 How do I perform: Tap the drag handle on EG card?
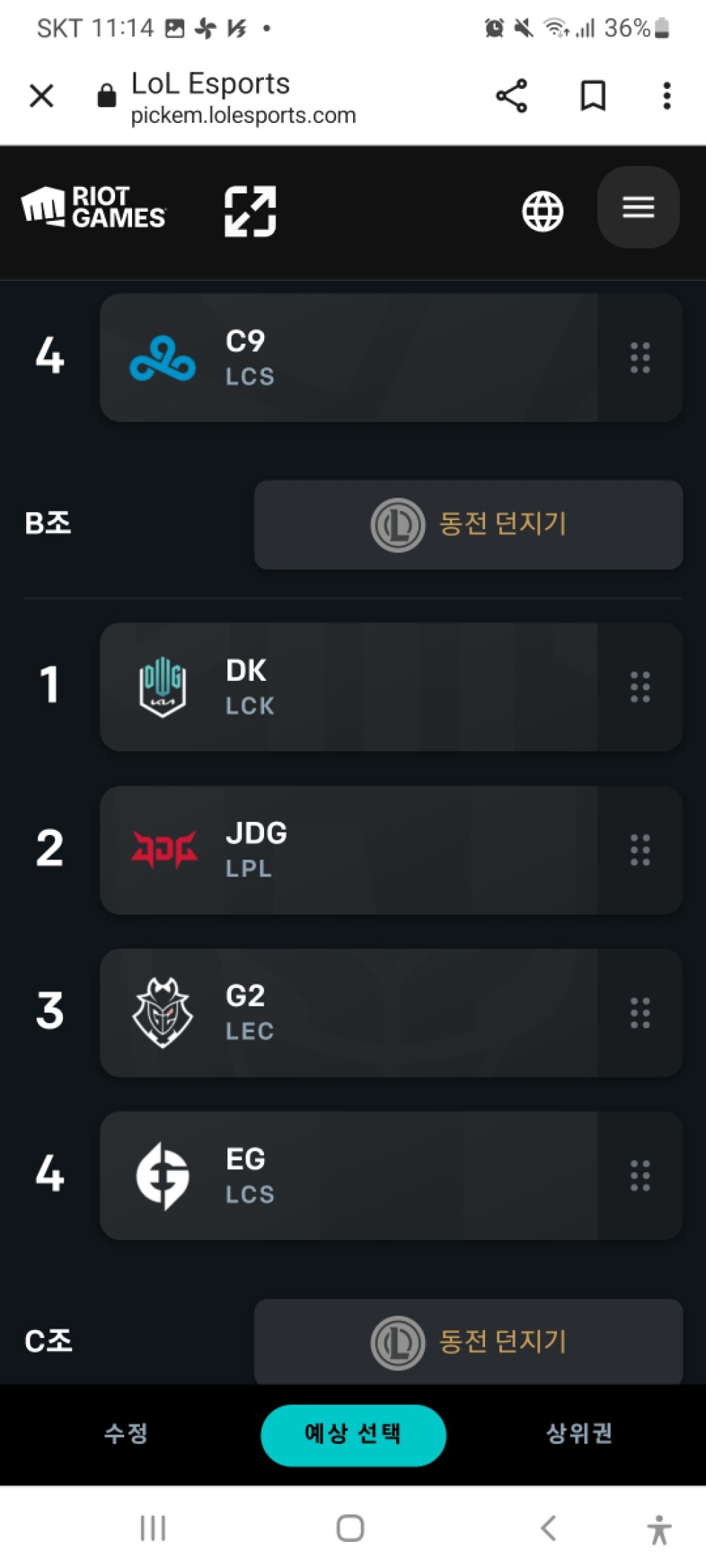coord(640,1176)
